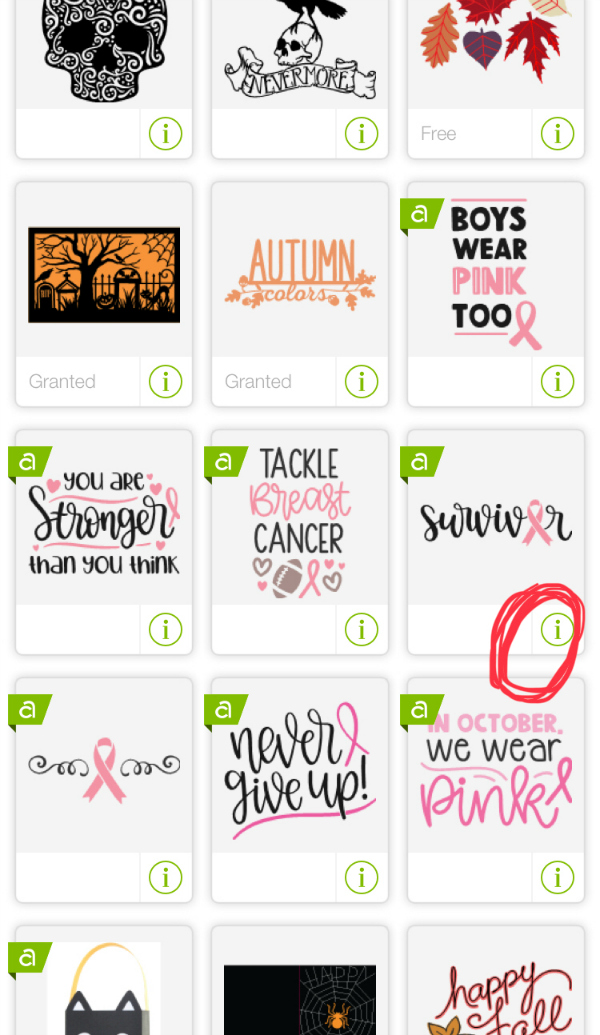The height and width of the screenshot is (1035, 600).
Task: Open info for In October We Wear Pink
Action: click(x=557, y=877)
